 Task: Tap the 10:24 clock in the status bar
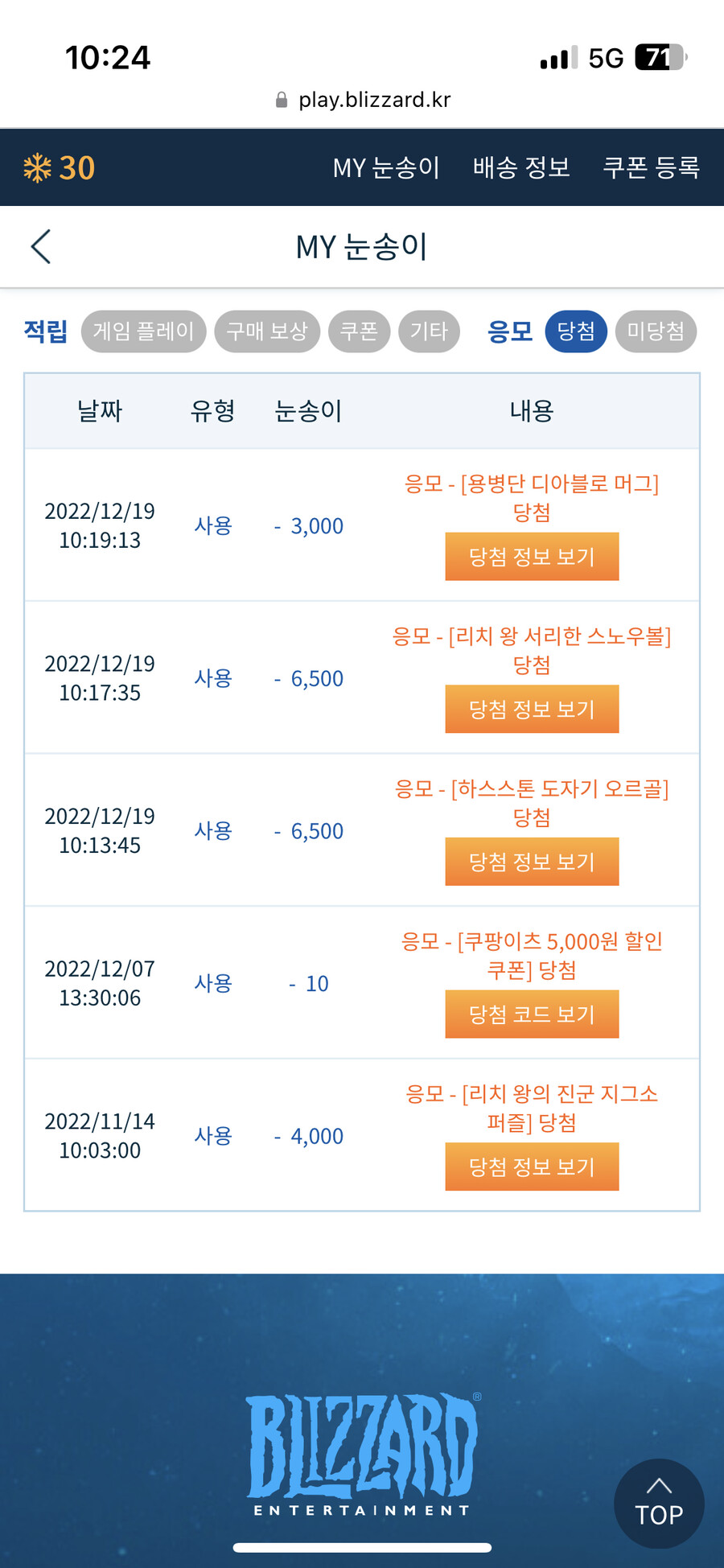[109, 56]
